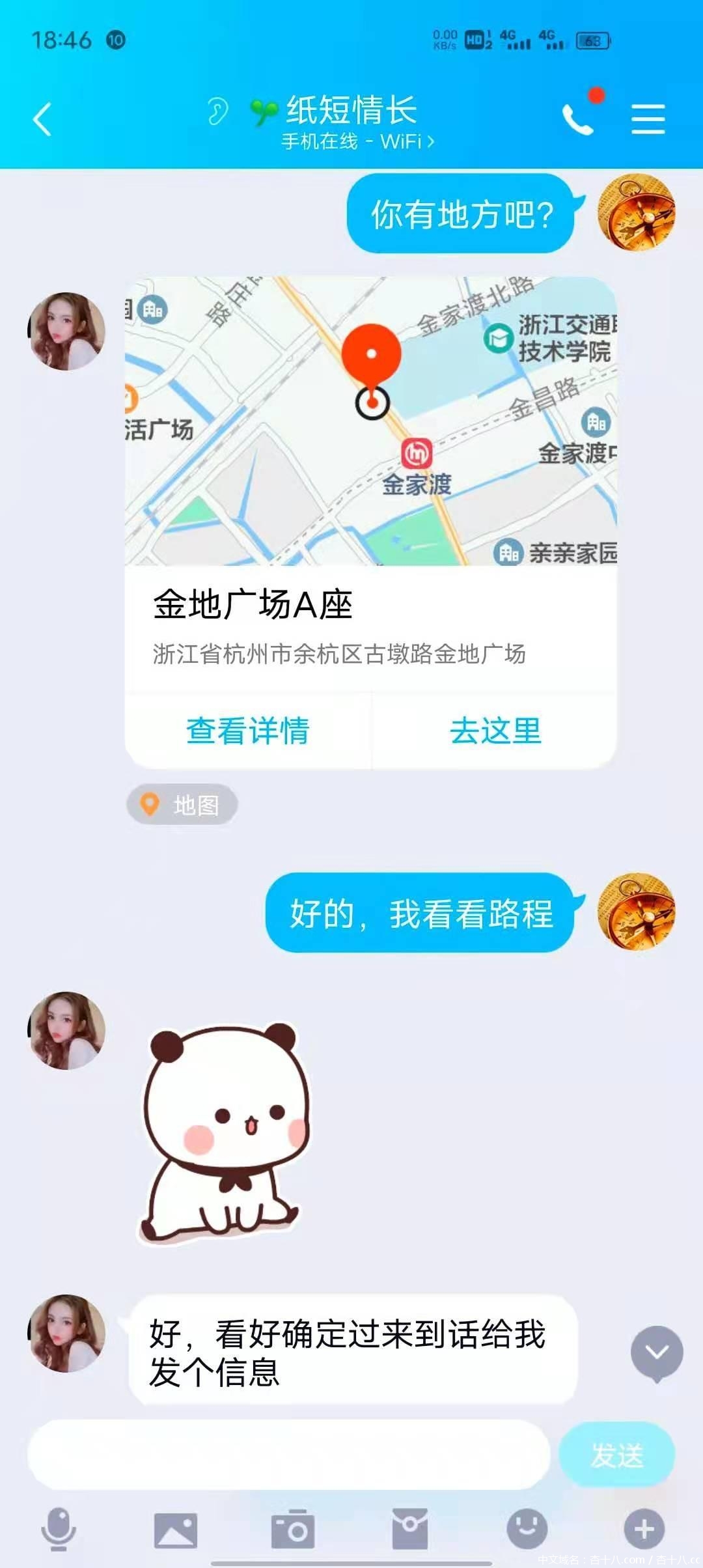Focus the message input field
The width and height of the screenshot is (703, 1568).
click(288, 1455)
